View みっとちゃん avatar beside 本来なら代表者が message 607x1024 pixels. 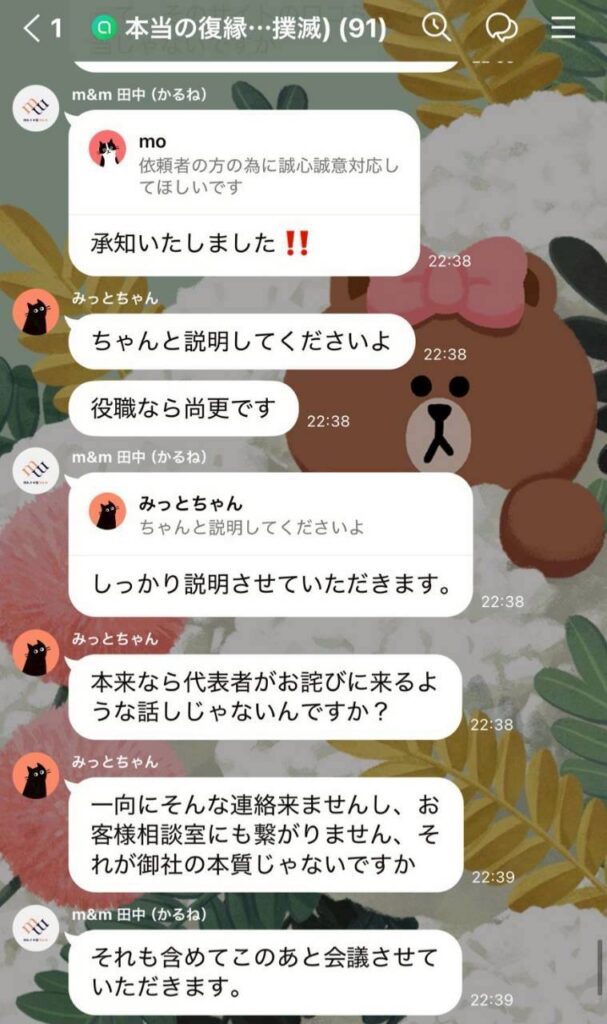35,658
